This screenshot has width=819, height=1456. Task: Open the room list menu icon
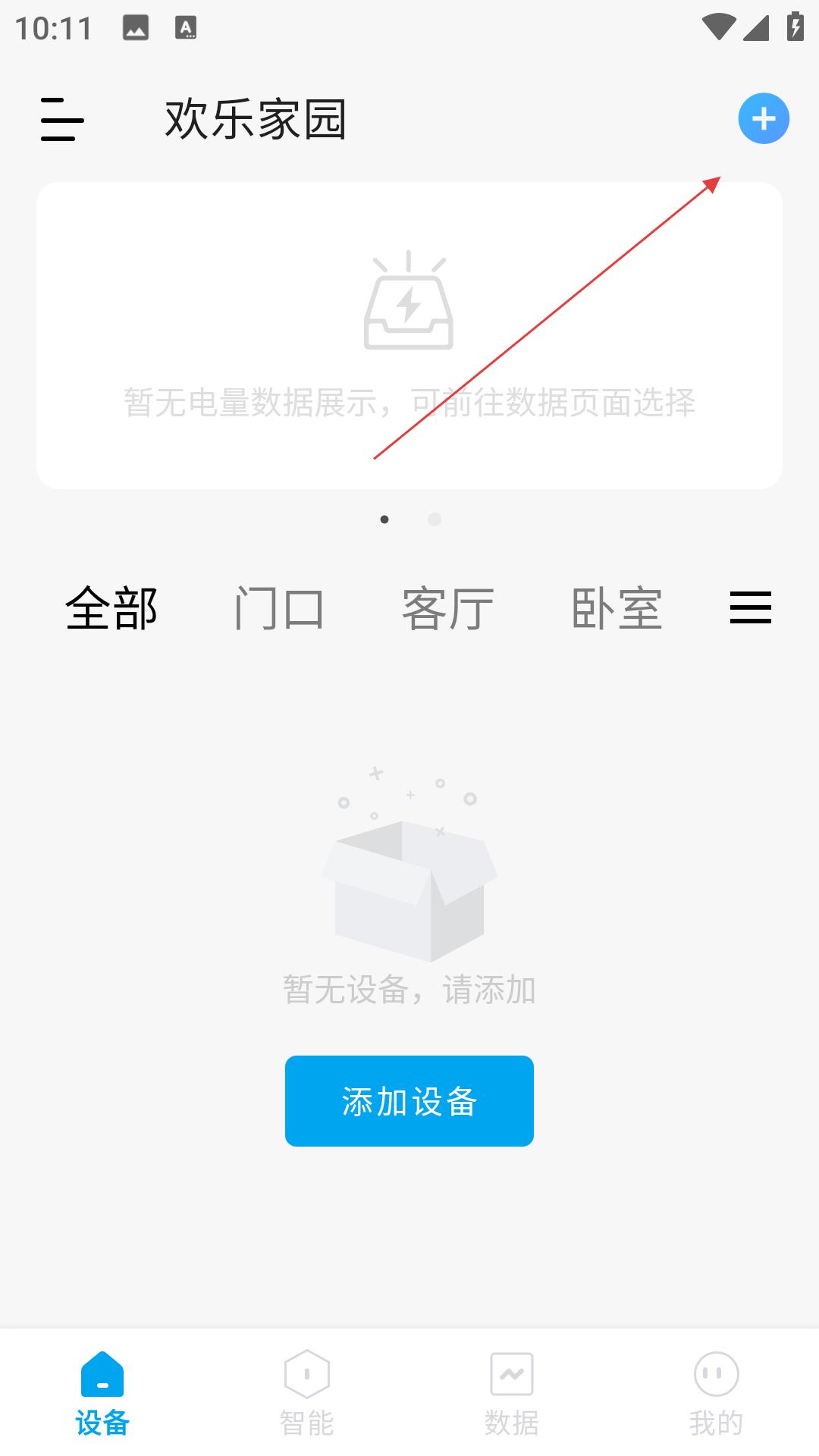pos(750,608)
